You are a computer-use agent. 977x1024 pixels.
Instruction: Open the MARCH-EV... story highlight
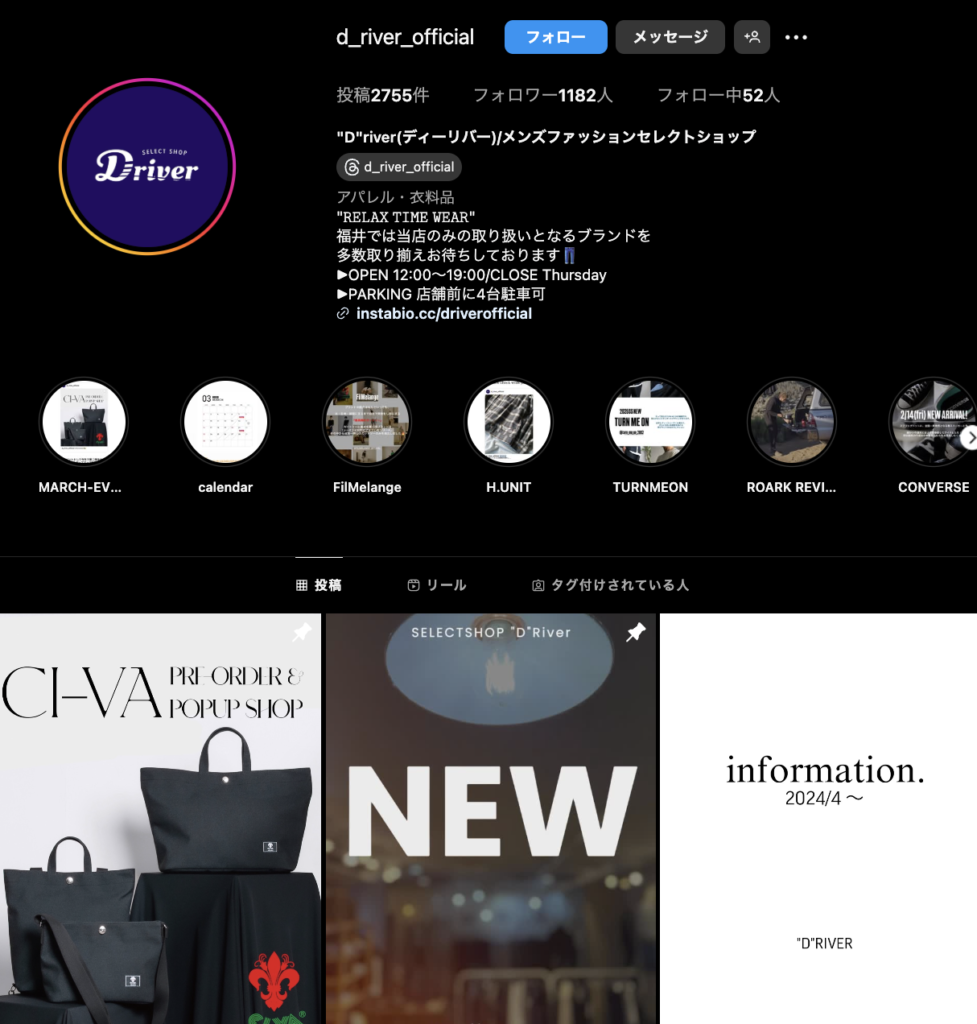pyautogui.click(x=84, y=422)
